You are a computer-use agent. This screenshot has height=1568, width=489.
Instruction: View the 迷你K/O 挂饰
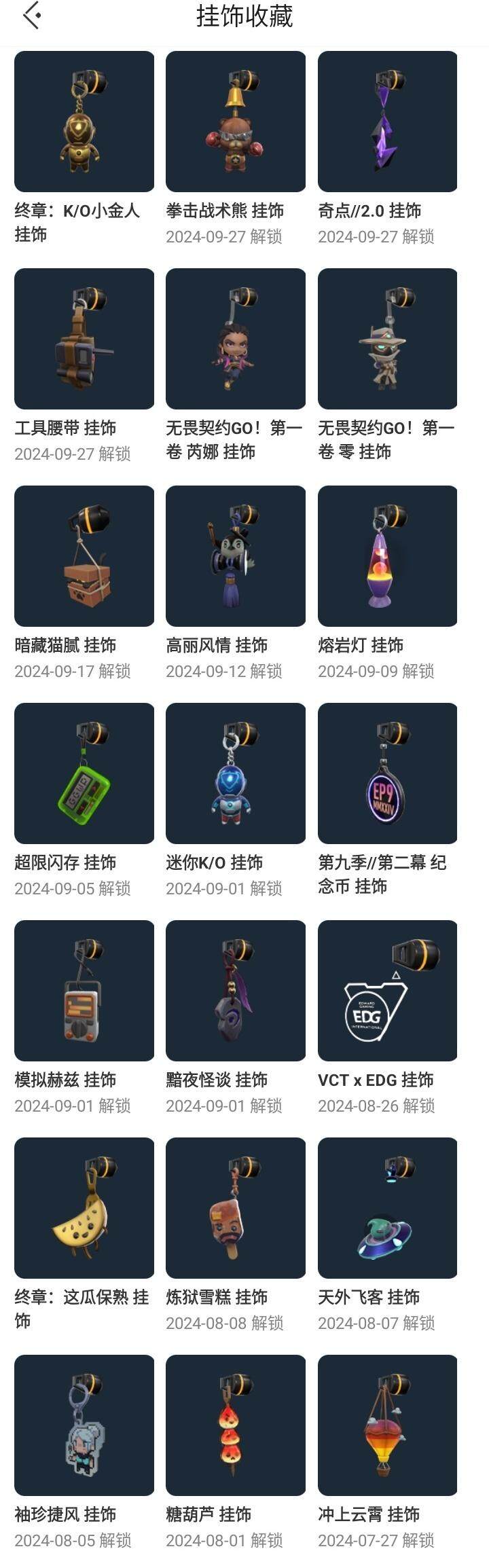click(236, 773)
